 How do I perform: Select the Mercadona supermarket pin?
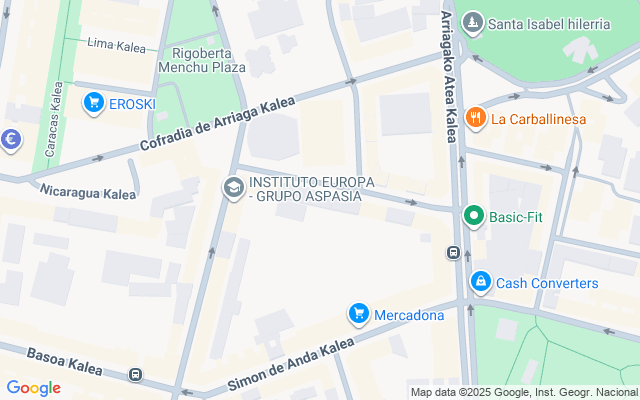tap(358, 314)
